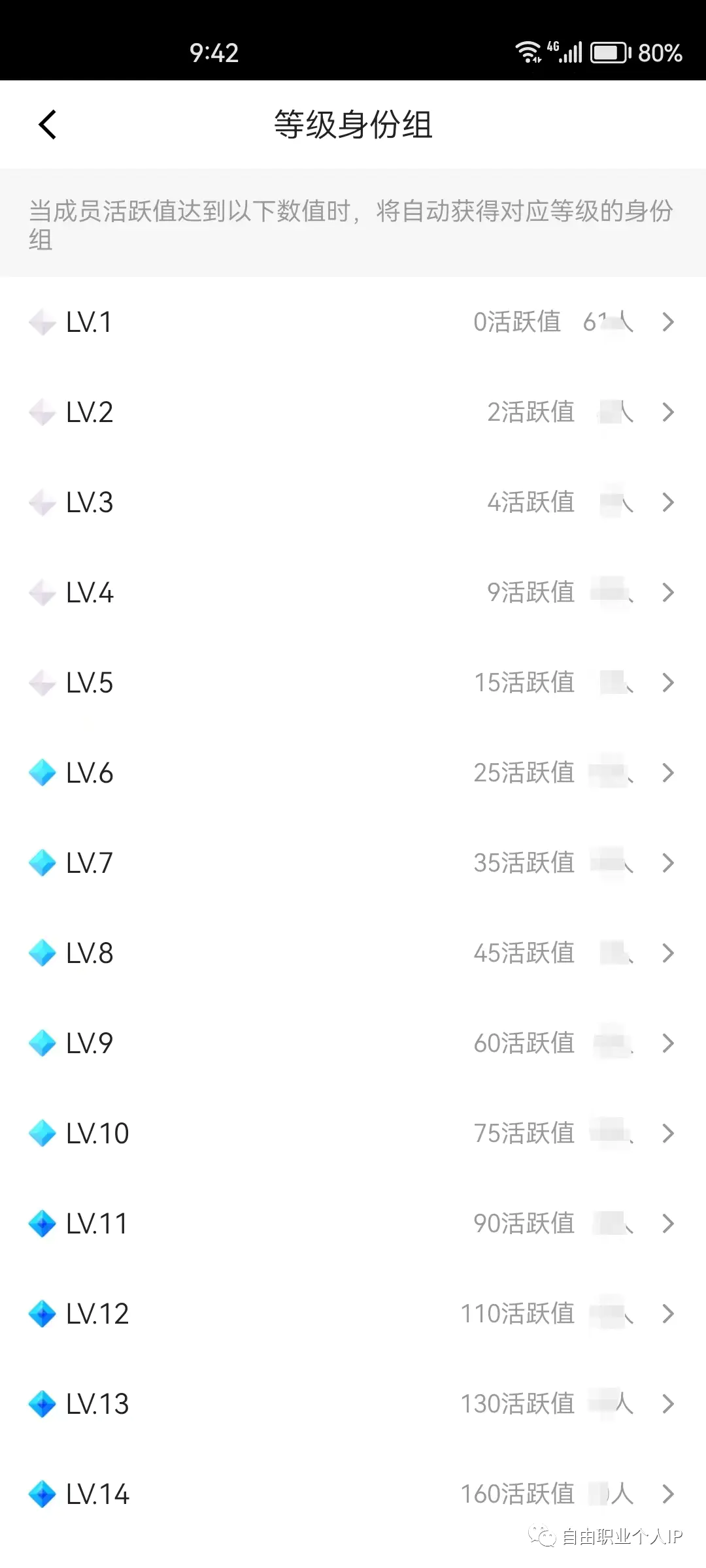Open the LV.13 row
Screen dimensions: 706x1568
coord(353,1404)
